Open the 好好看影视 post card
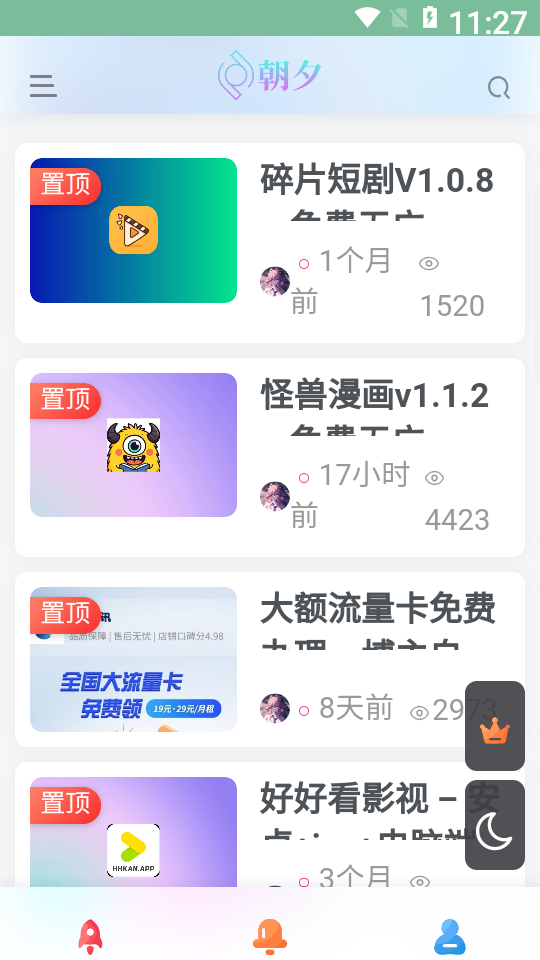540x960 pixels. pyautogui.click(x=270, y=825)
